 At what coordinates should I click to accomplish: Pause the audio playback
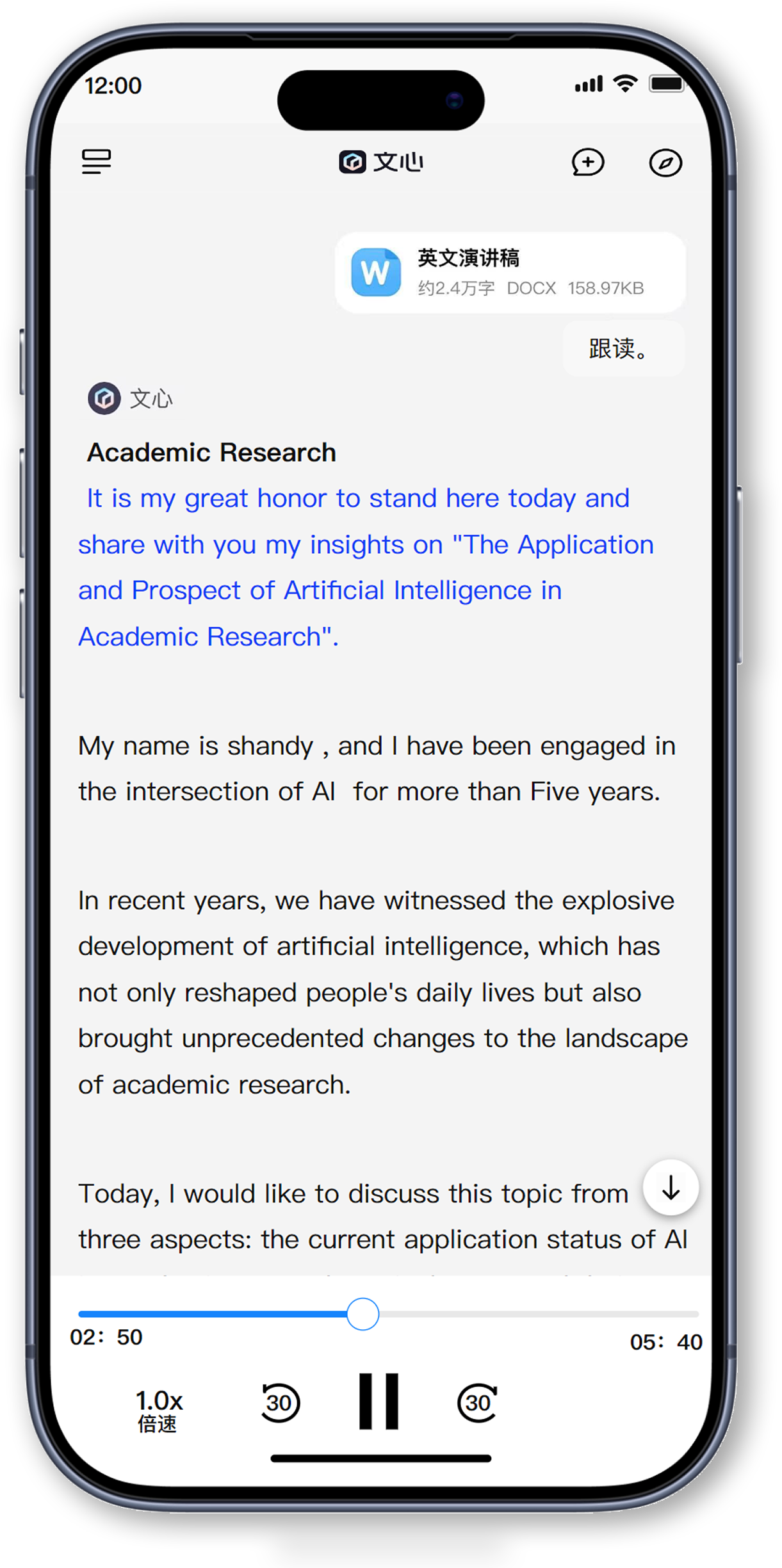point(379,1401)
